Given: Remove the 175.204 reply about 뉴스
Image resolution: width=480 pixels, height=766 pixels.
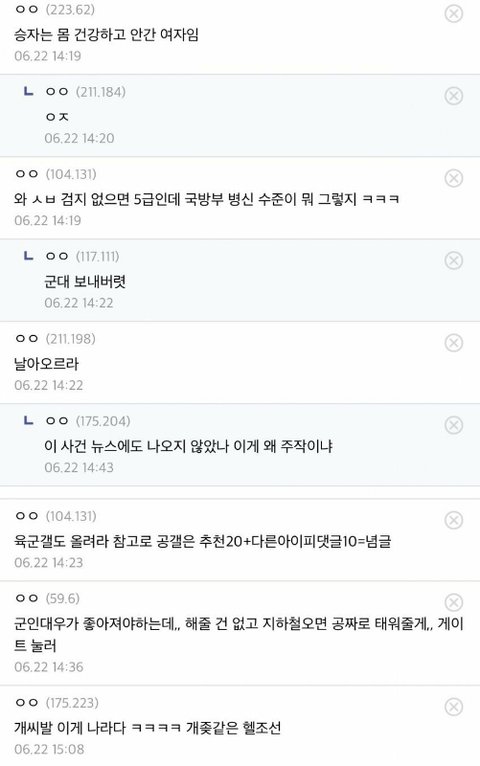Looking at the screenshot, I should [454, 425].
